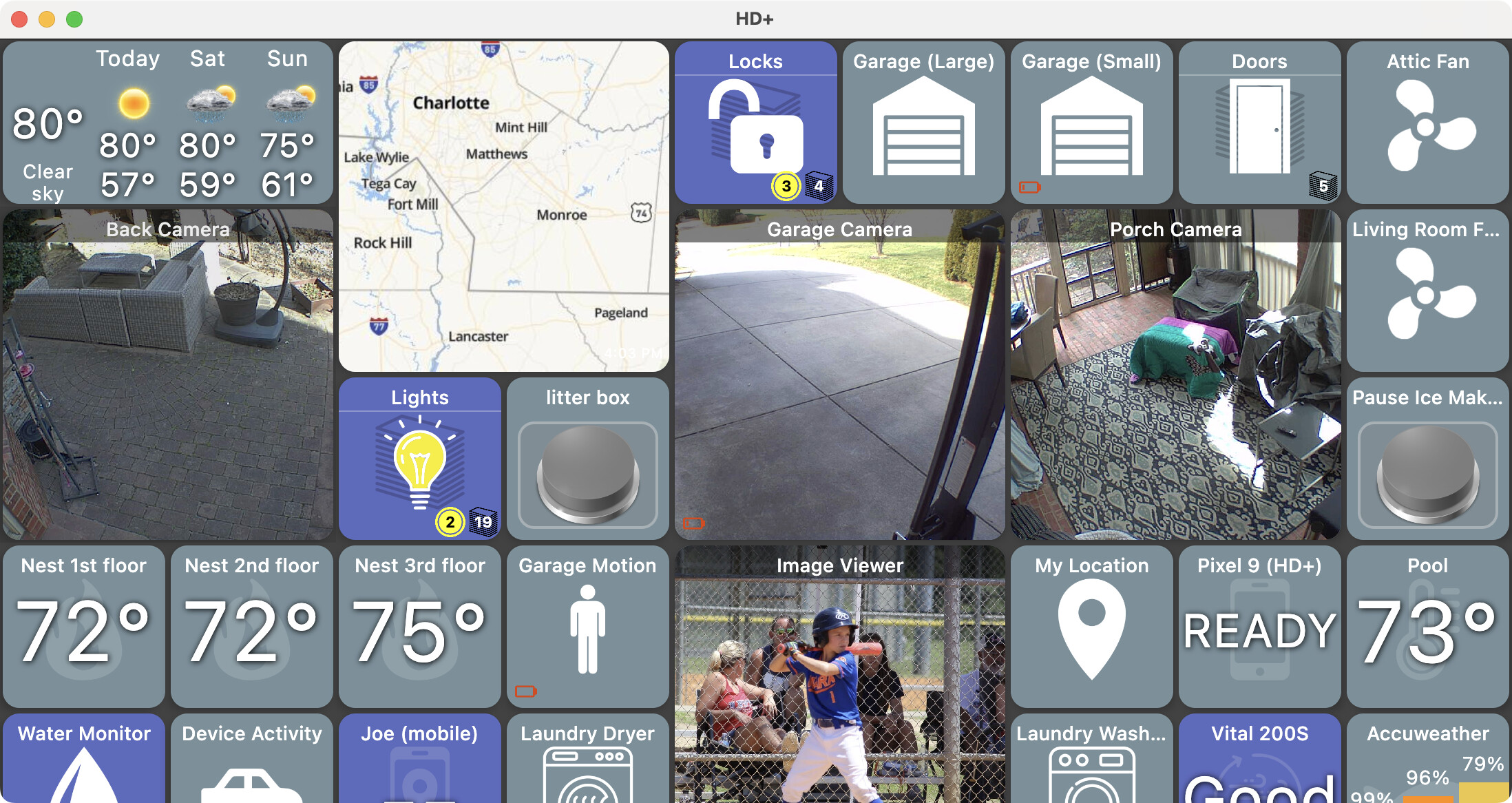This screenshot has height=803, width=1512.
Task: Open the Garage Motion sensor tile
Action: pos(587,627)
